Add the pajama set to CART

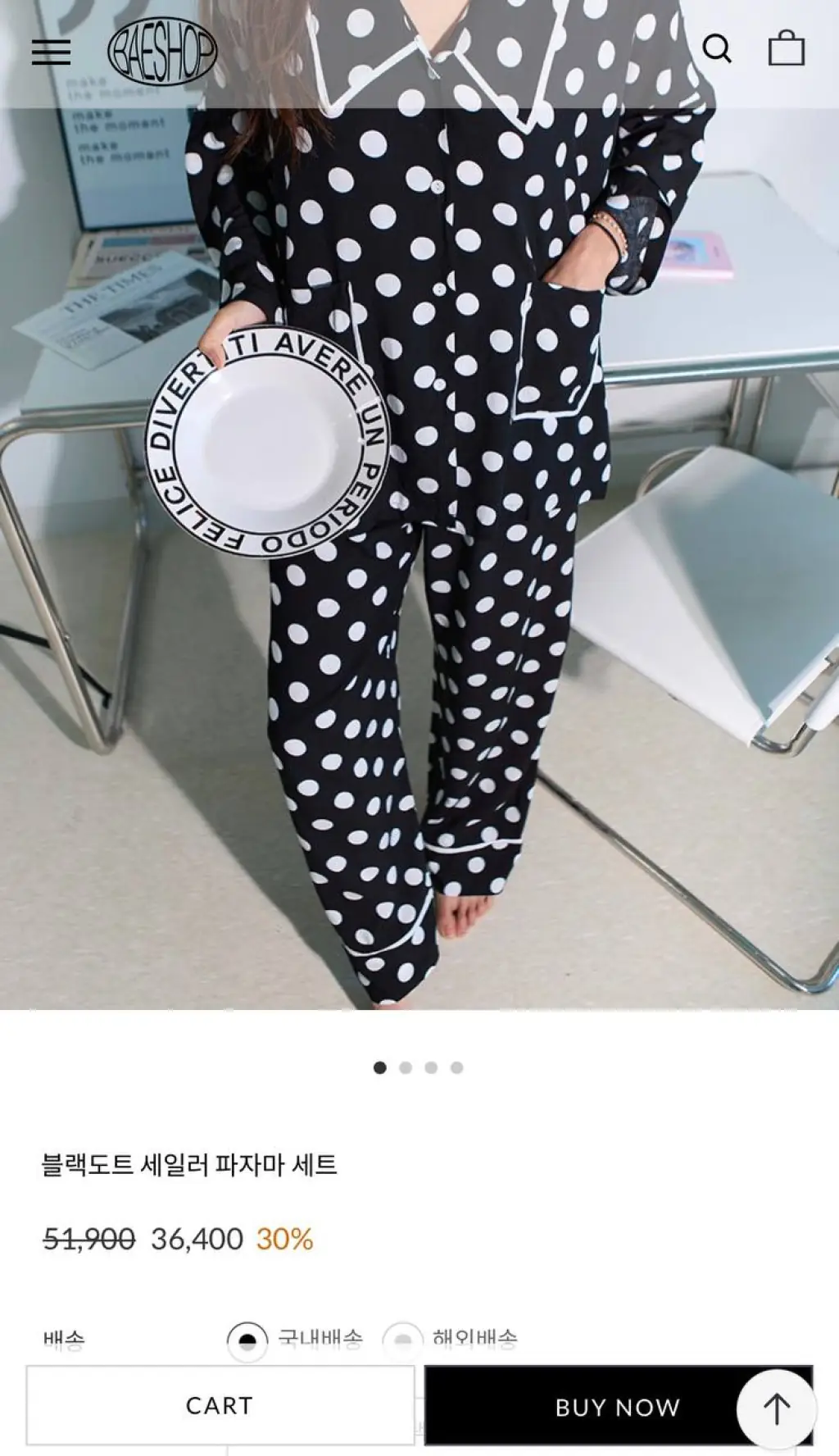coord(220,1405)
